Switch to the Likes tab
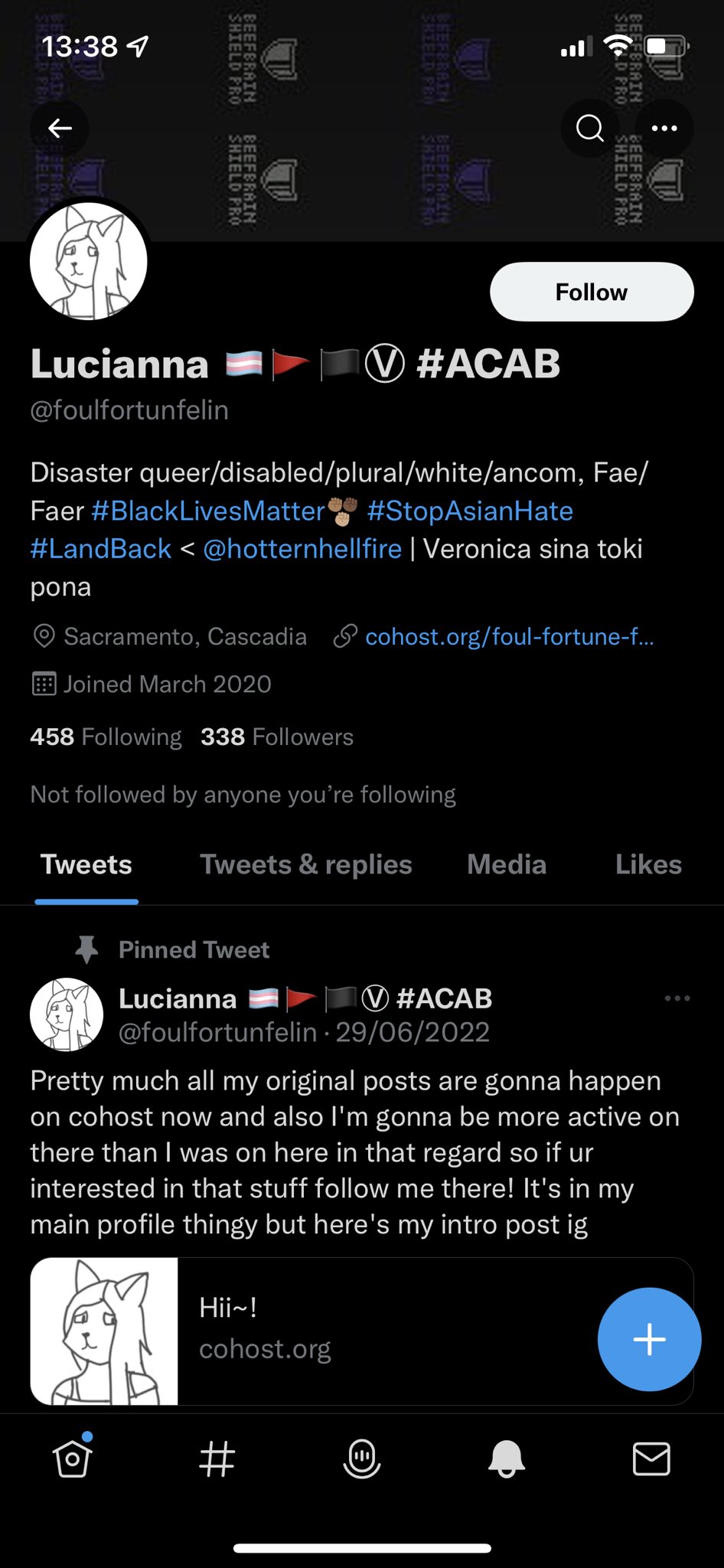 648,864
